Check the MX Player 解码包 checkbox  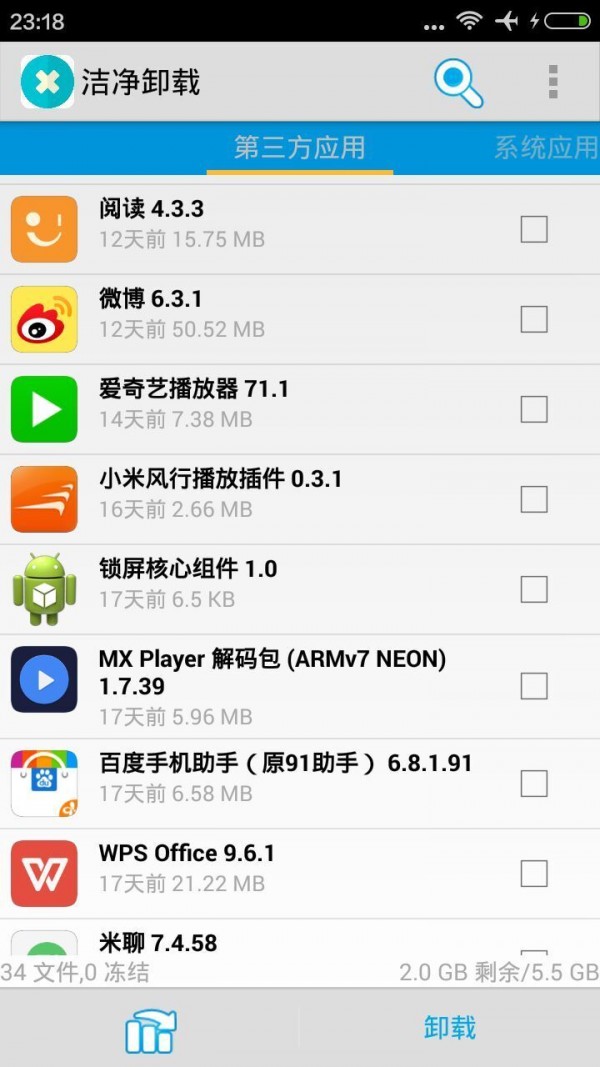pos(534,686)
